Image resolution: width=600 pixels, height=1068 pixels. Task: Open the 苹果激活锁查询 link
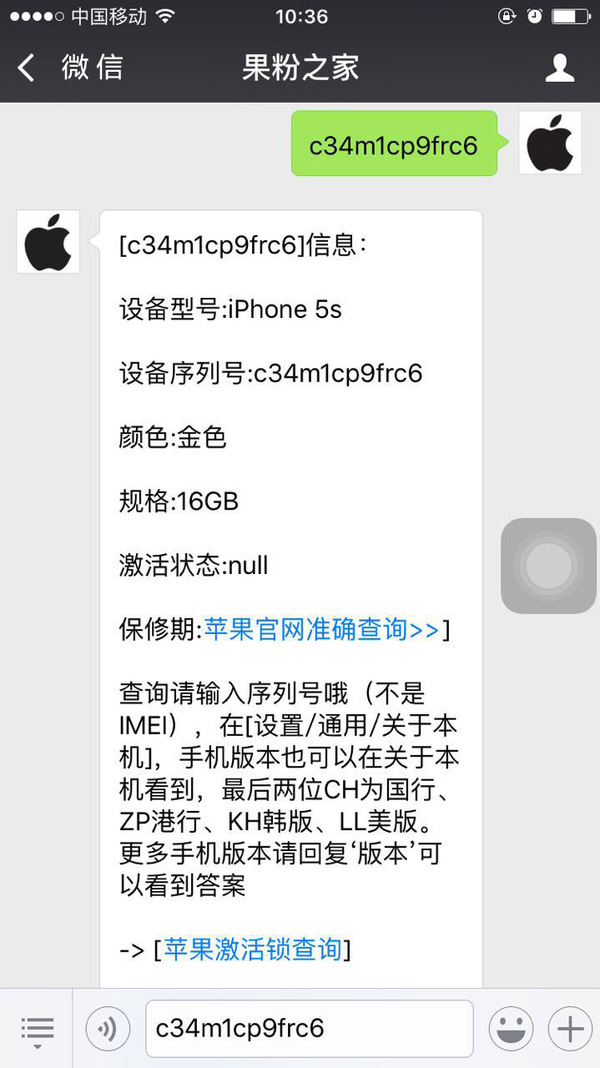(252, 949)
